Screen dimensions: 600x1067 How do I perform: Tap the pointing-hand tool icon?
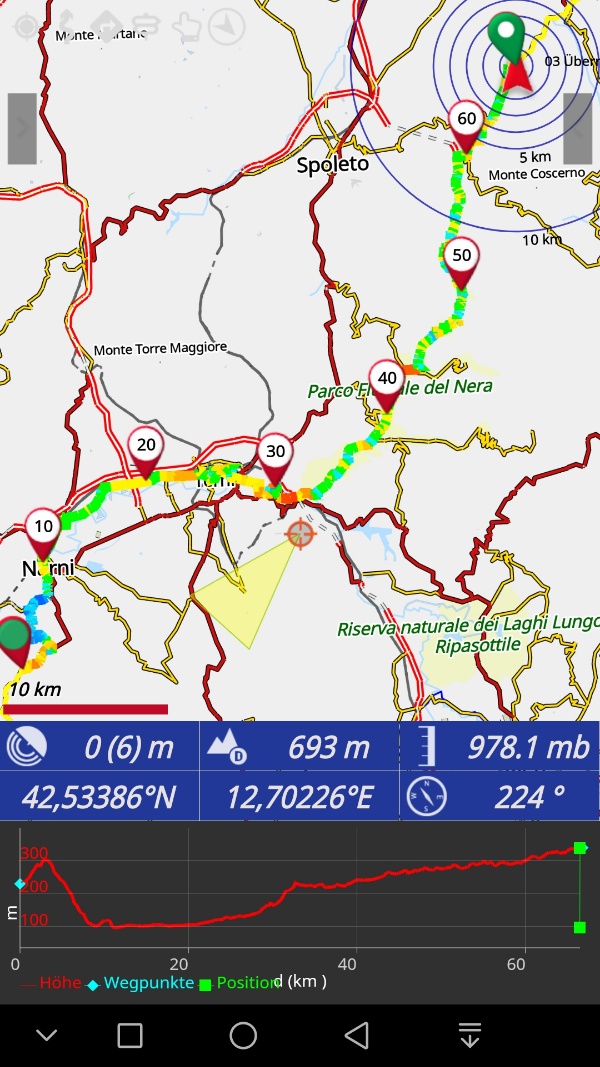(x=186, y=27)
